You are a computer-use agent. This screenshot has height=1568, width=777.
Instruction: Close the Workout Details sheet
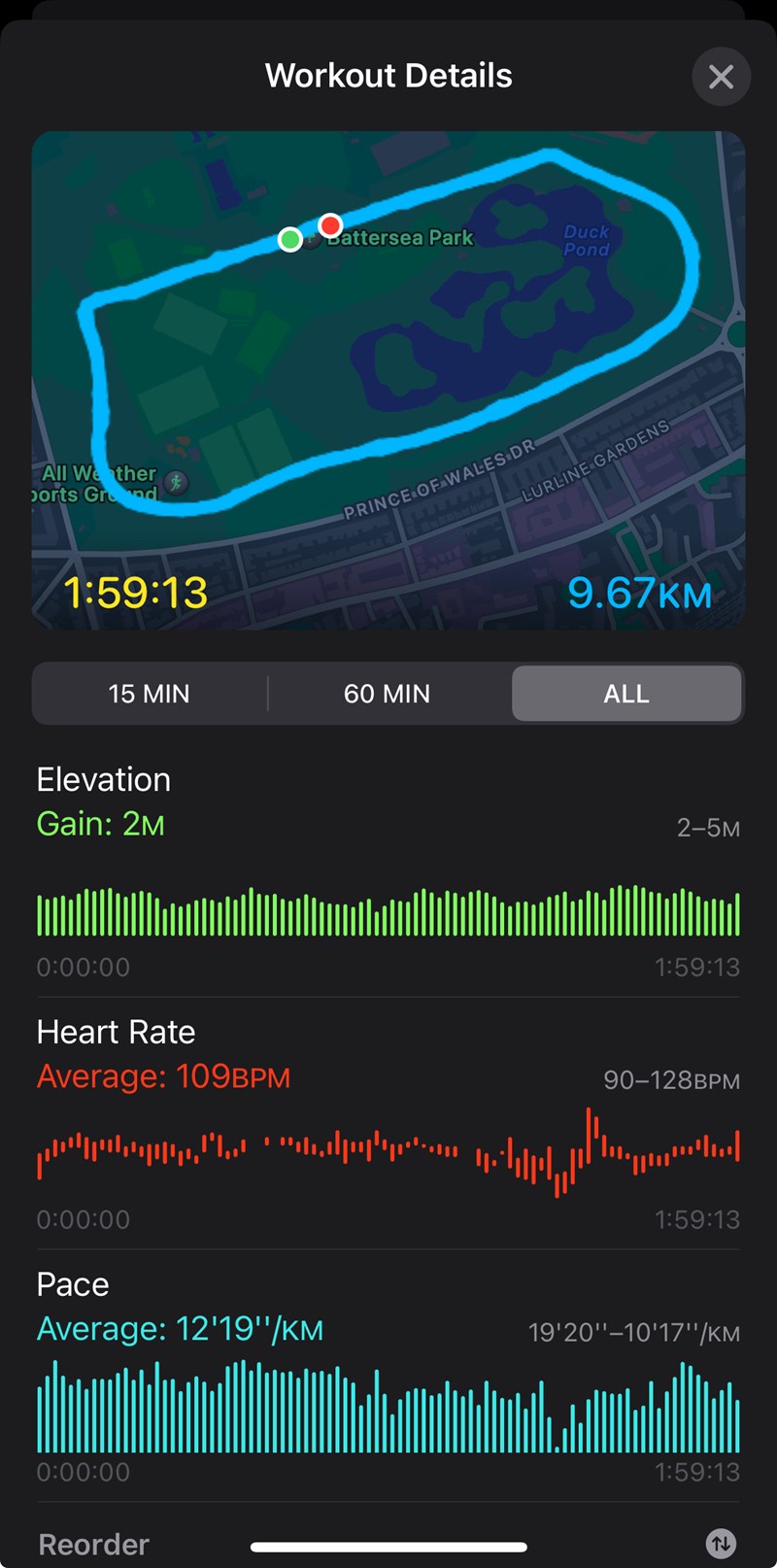click(721, 77)
